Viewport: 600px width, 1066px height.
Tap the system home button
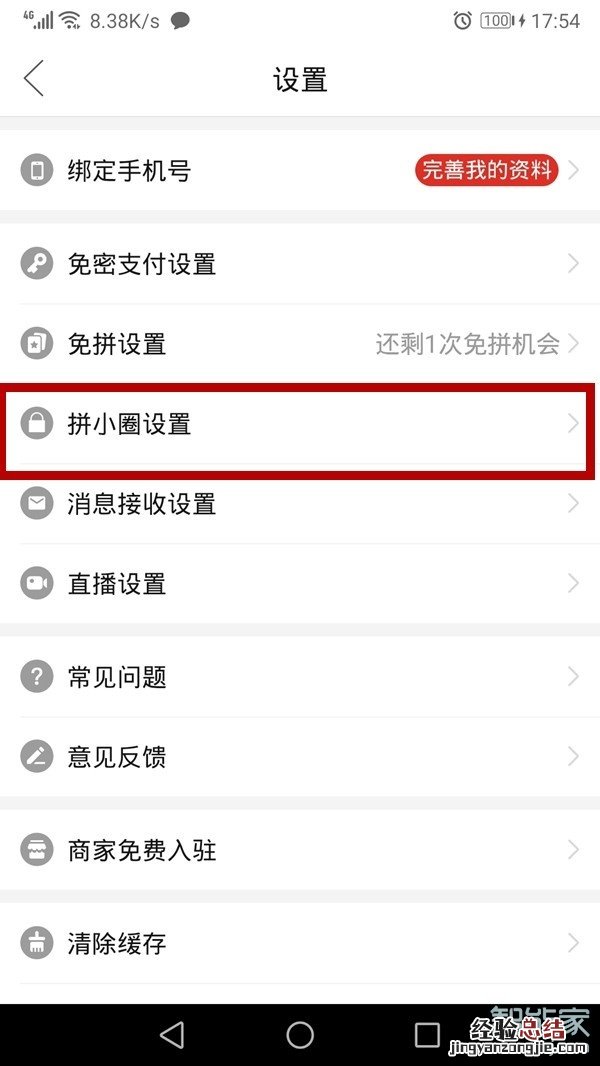300,1034
